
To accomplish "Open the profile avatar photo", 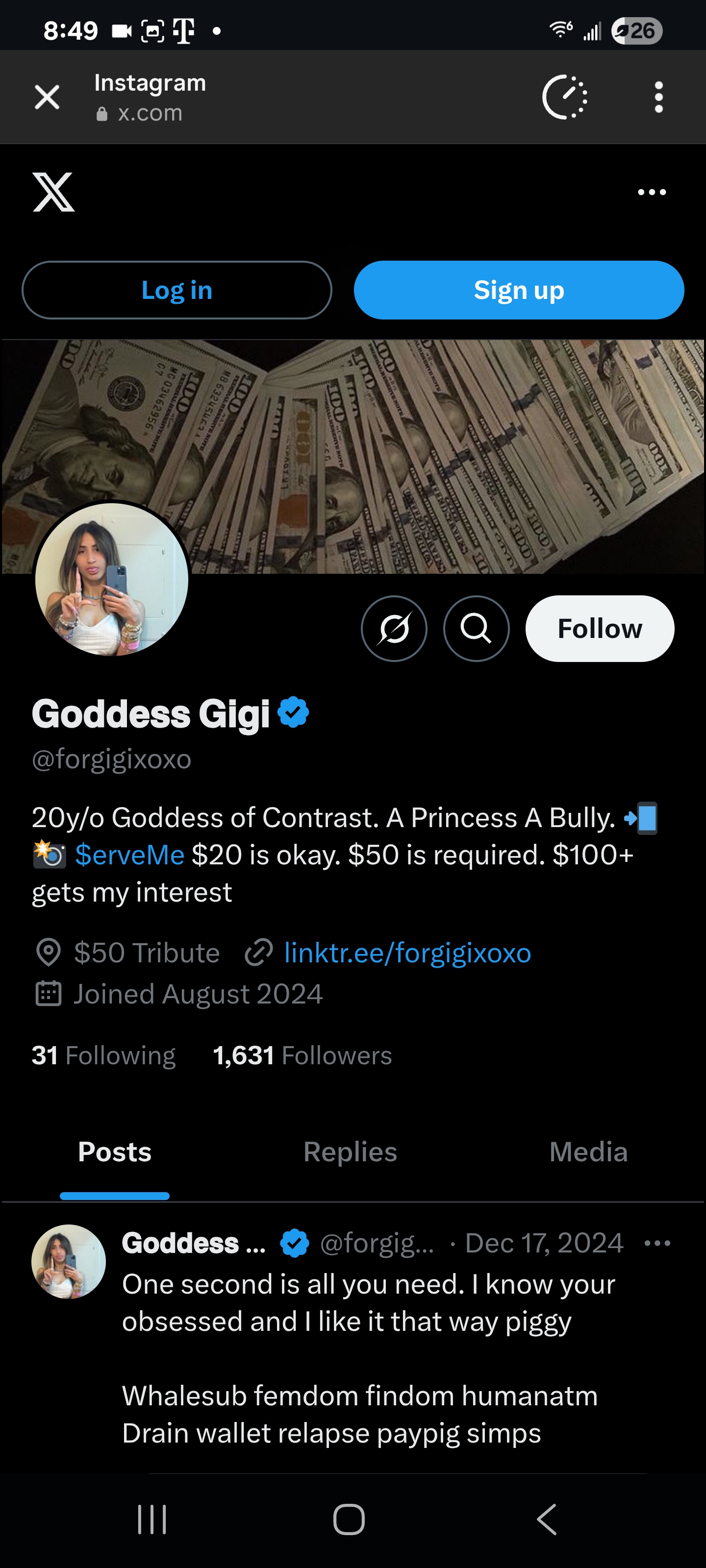I will point(111,579).
